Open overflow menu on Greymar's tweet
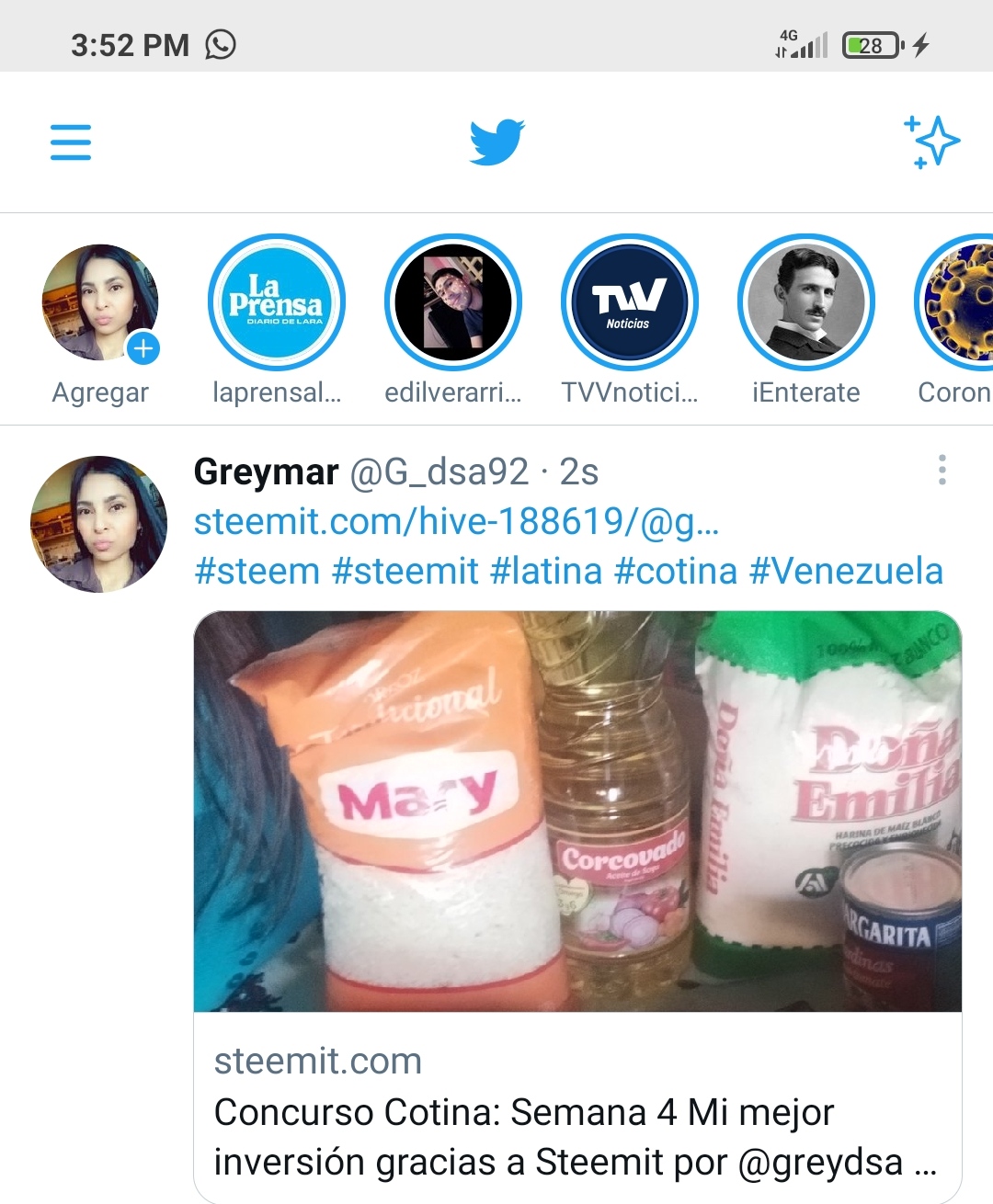The height and width of the screenshot is (1204, 993). 942,470
